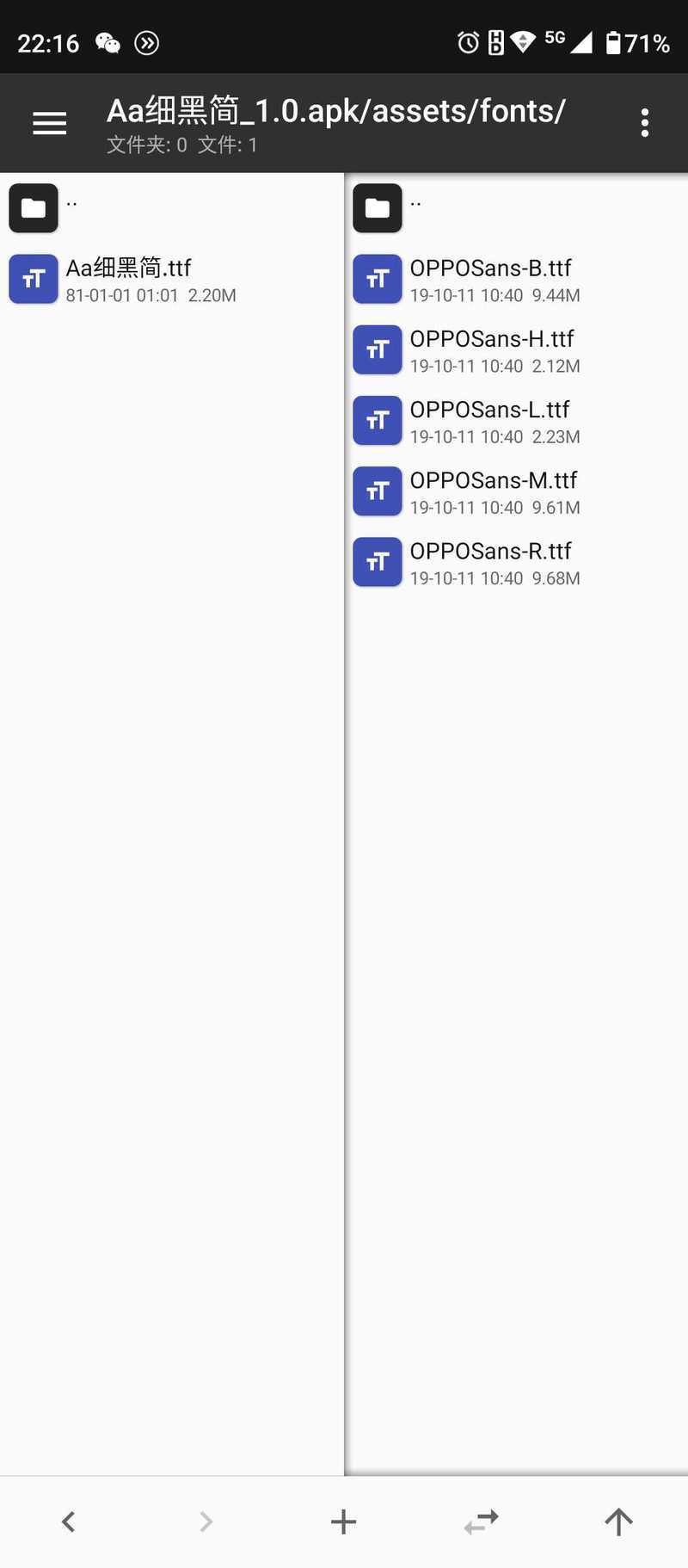Select the OPPOSans-L.ttf file
Screen dimensions: 688x1568
coord(516,420)
